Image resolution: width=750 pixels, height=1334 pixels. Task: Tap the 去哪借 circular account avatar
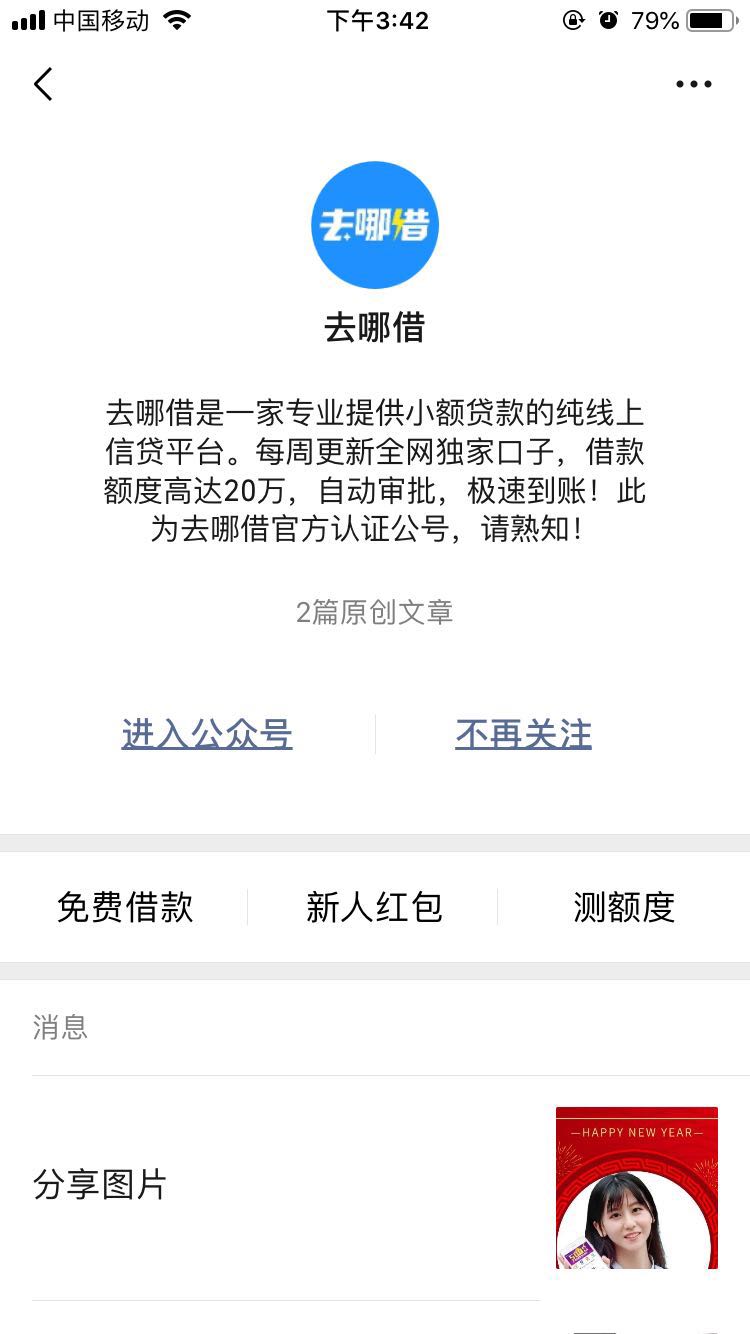tap(375, 225)
